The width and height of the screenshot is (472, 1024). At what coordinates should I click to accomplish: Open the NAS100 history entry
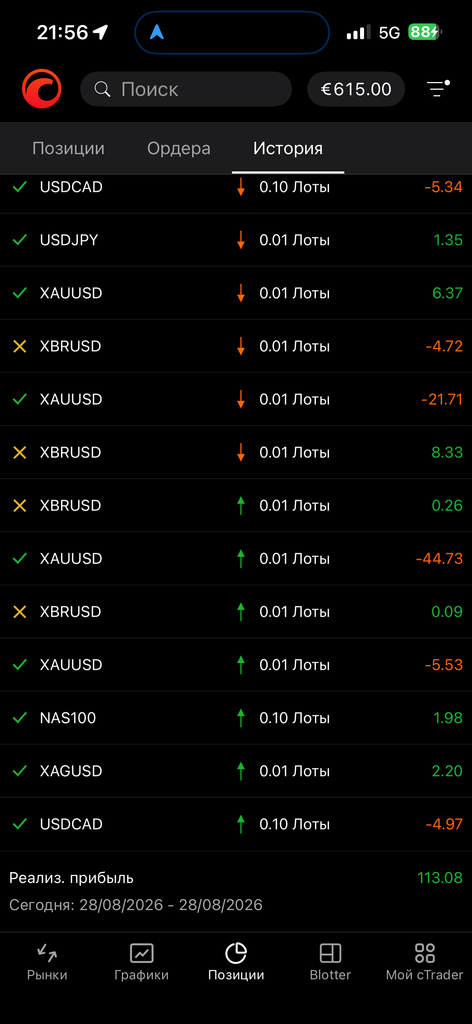click(x=236, y=718)
